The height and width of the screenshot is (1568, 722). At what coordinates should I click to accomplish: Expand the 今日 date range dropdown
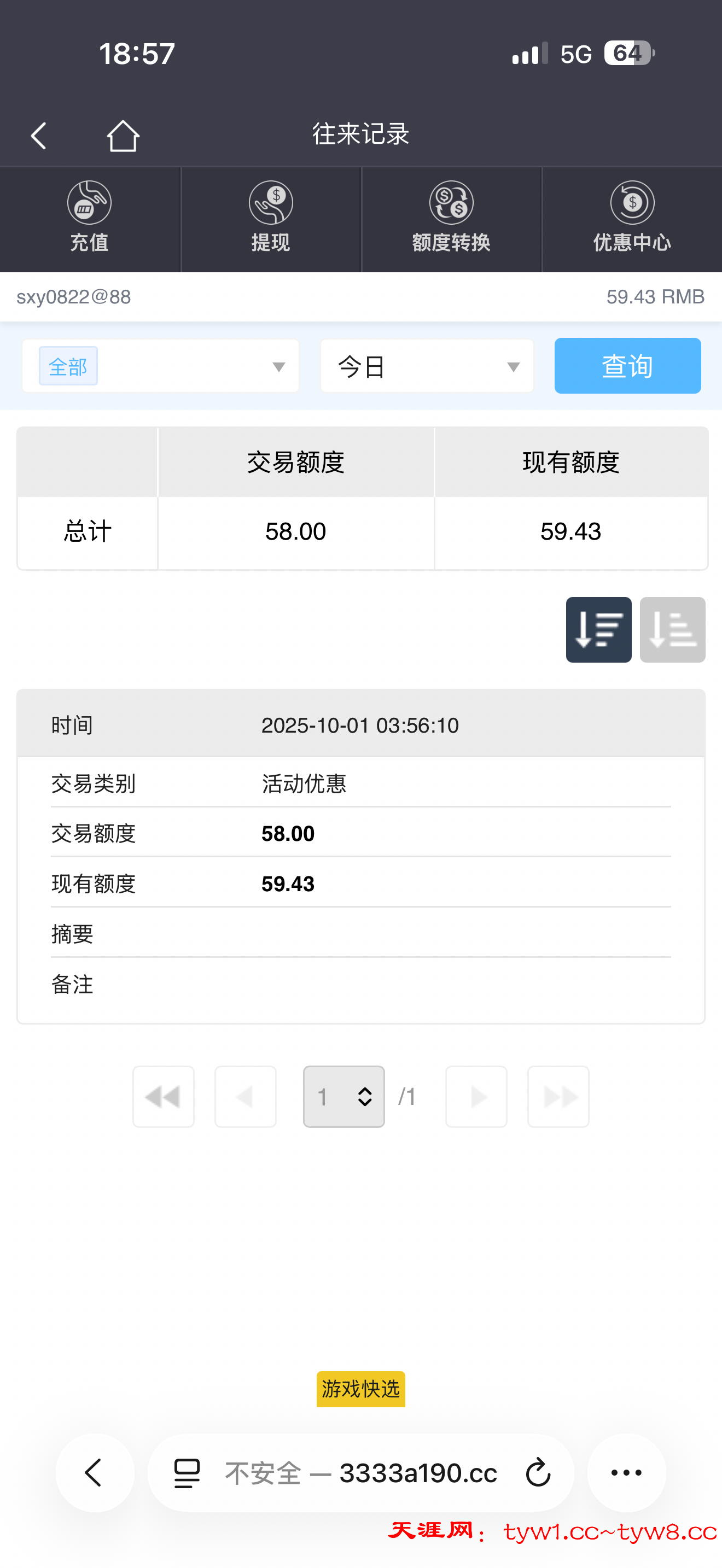427,366
